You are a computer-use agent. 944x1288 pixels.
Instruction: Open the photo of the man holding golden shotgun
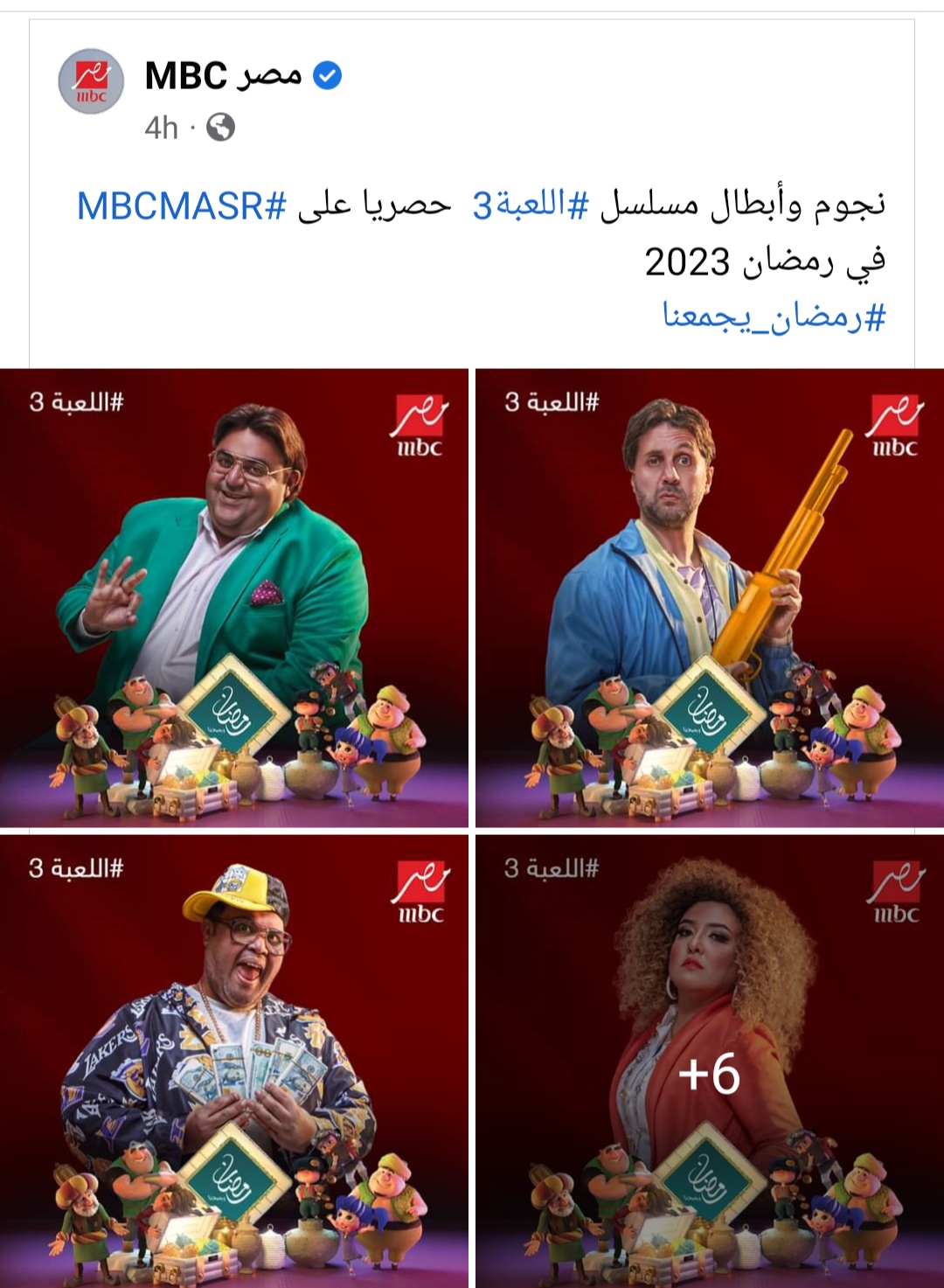(x=709, y=597)
